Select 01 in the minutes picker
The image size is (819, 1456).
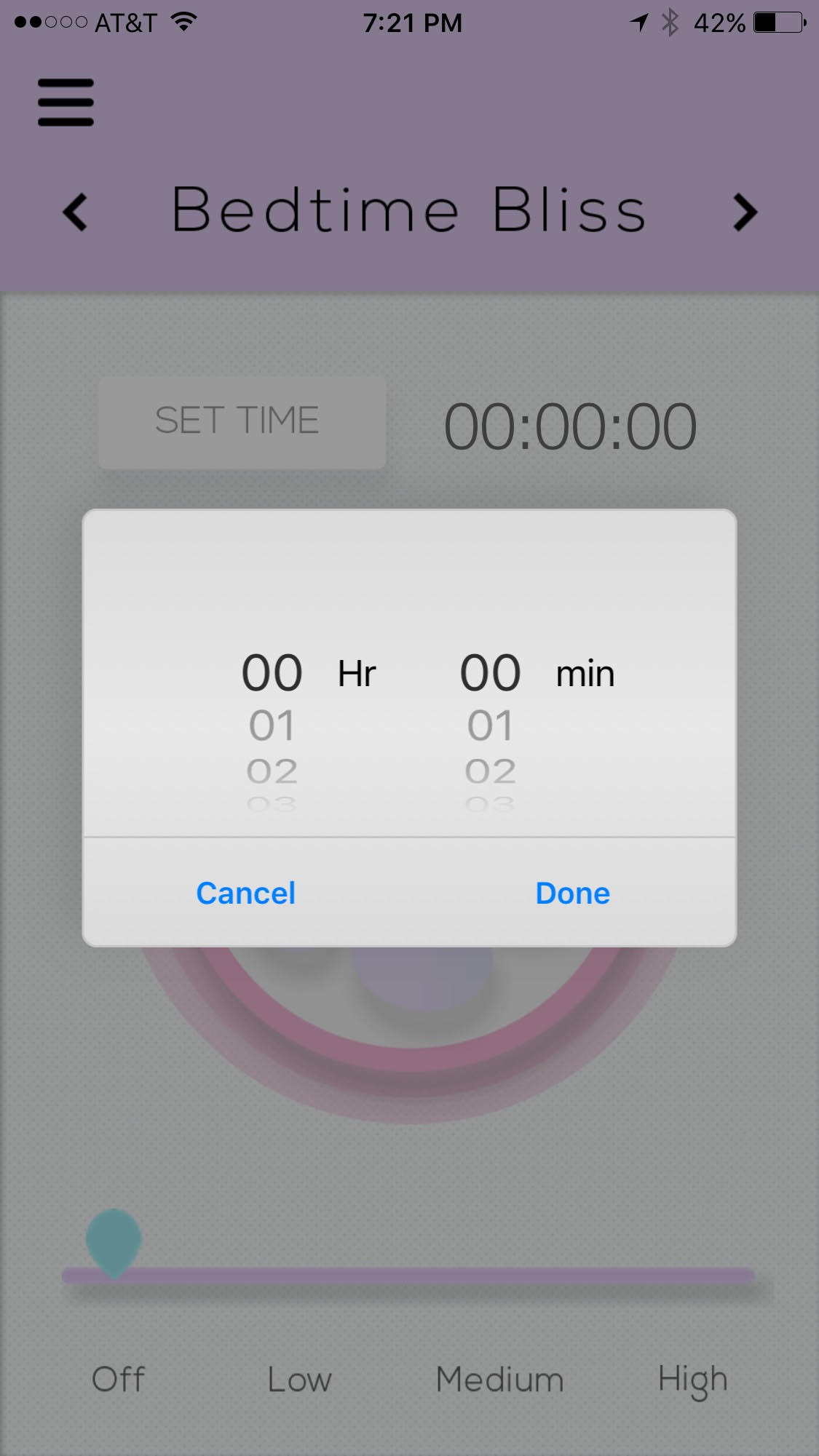490,725
